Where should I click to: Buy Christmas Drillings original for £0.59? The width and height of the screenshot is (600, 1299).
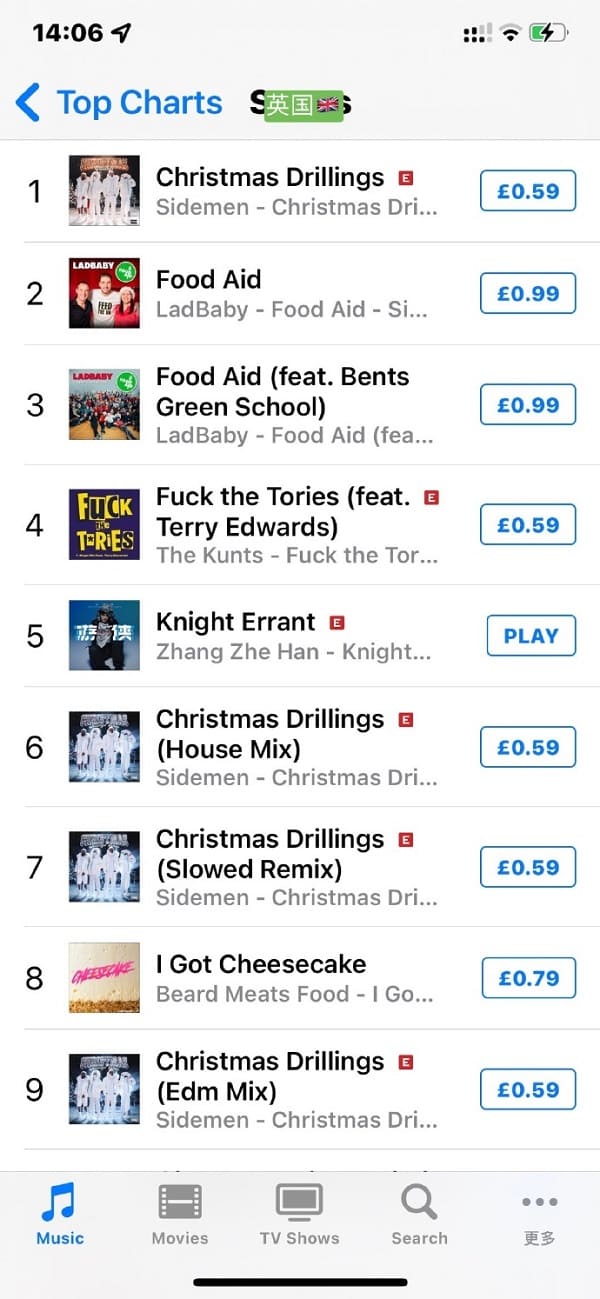click(528, 191)
